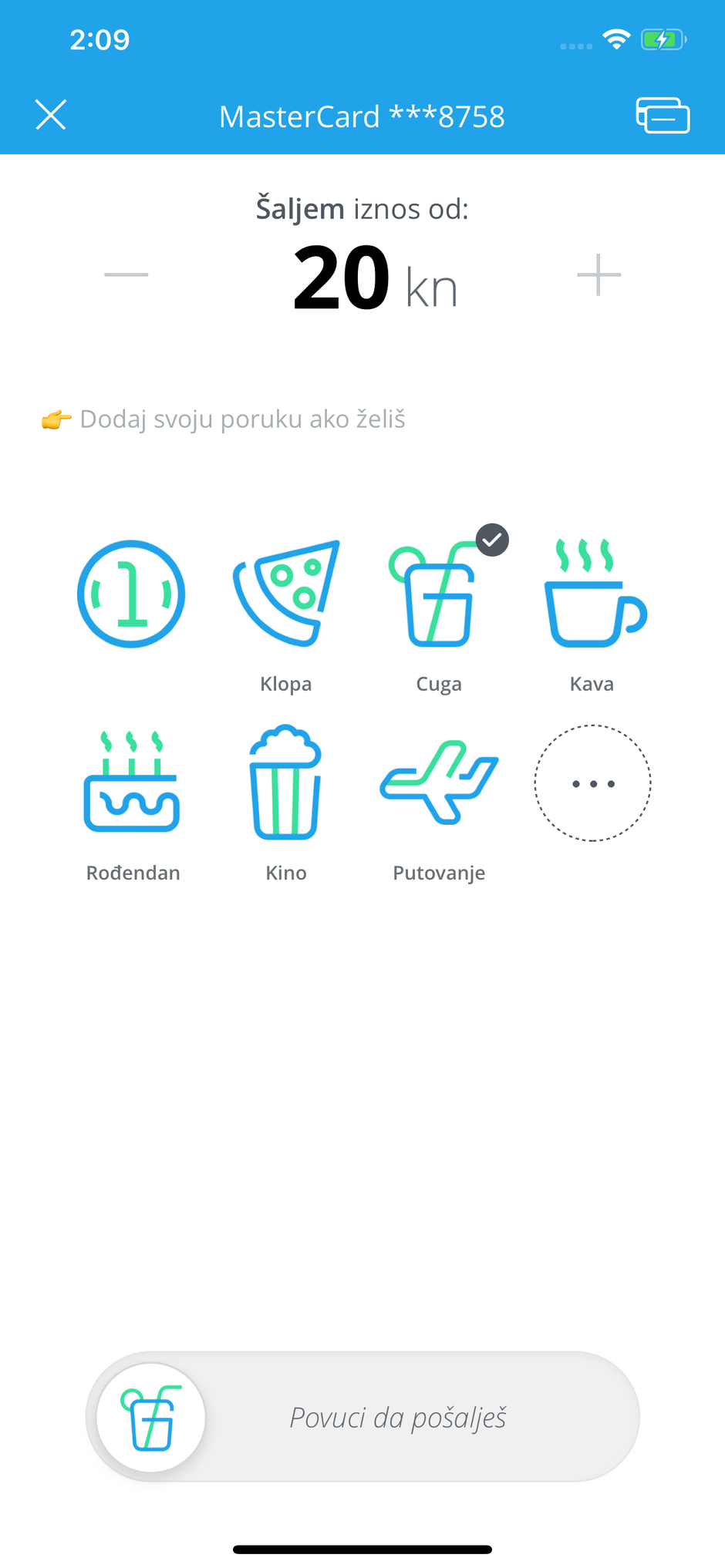Viewport: 725px width, 1568px height.
Task: Increase the amount with plus
Action: pyautogui.click(x=599, y=274)
